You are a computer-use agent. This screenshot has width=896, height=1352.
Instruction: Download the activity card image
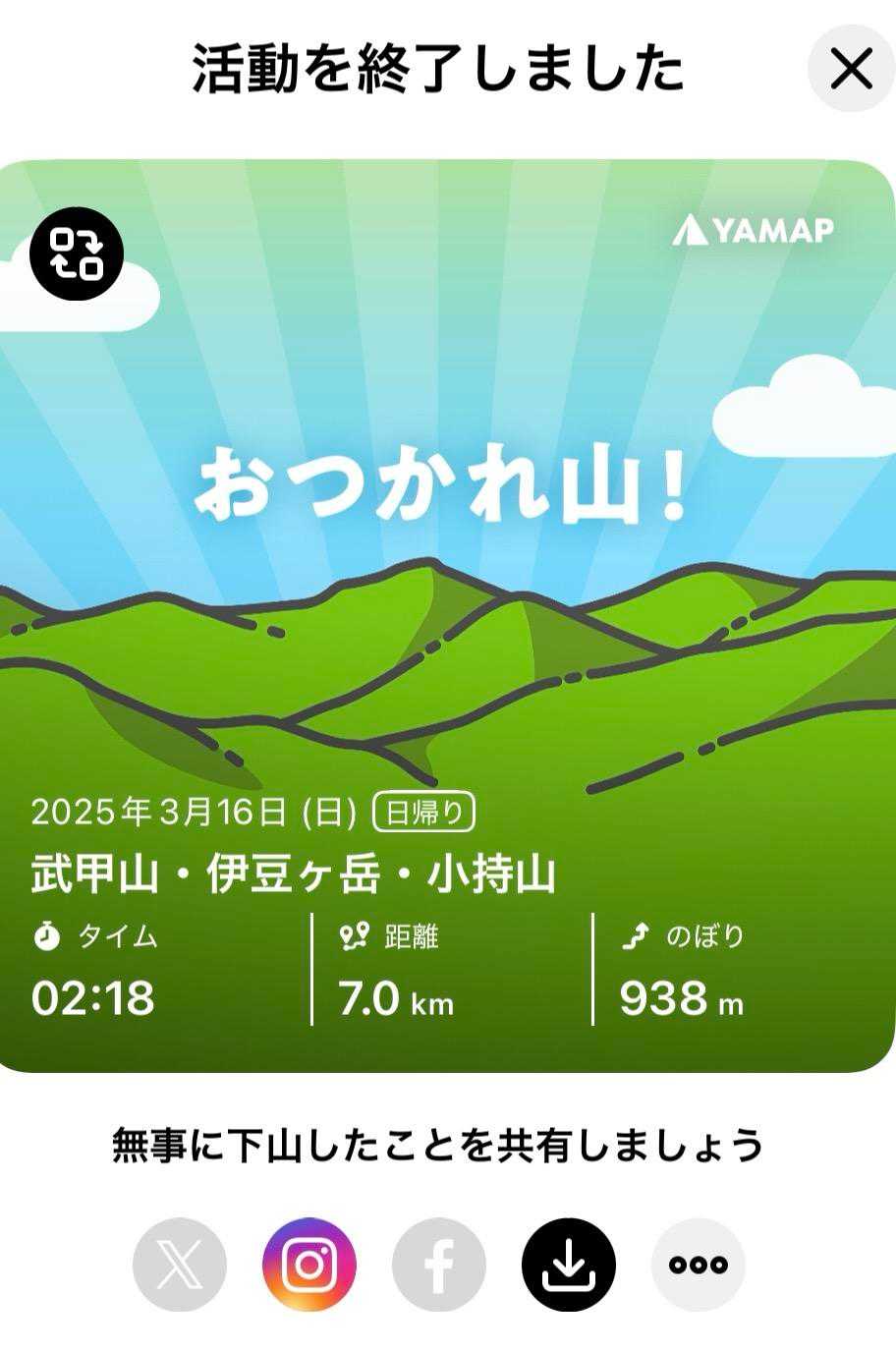click(569, 1265)
